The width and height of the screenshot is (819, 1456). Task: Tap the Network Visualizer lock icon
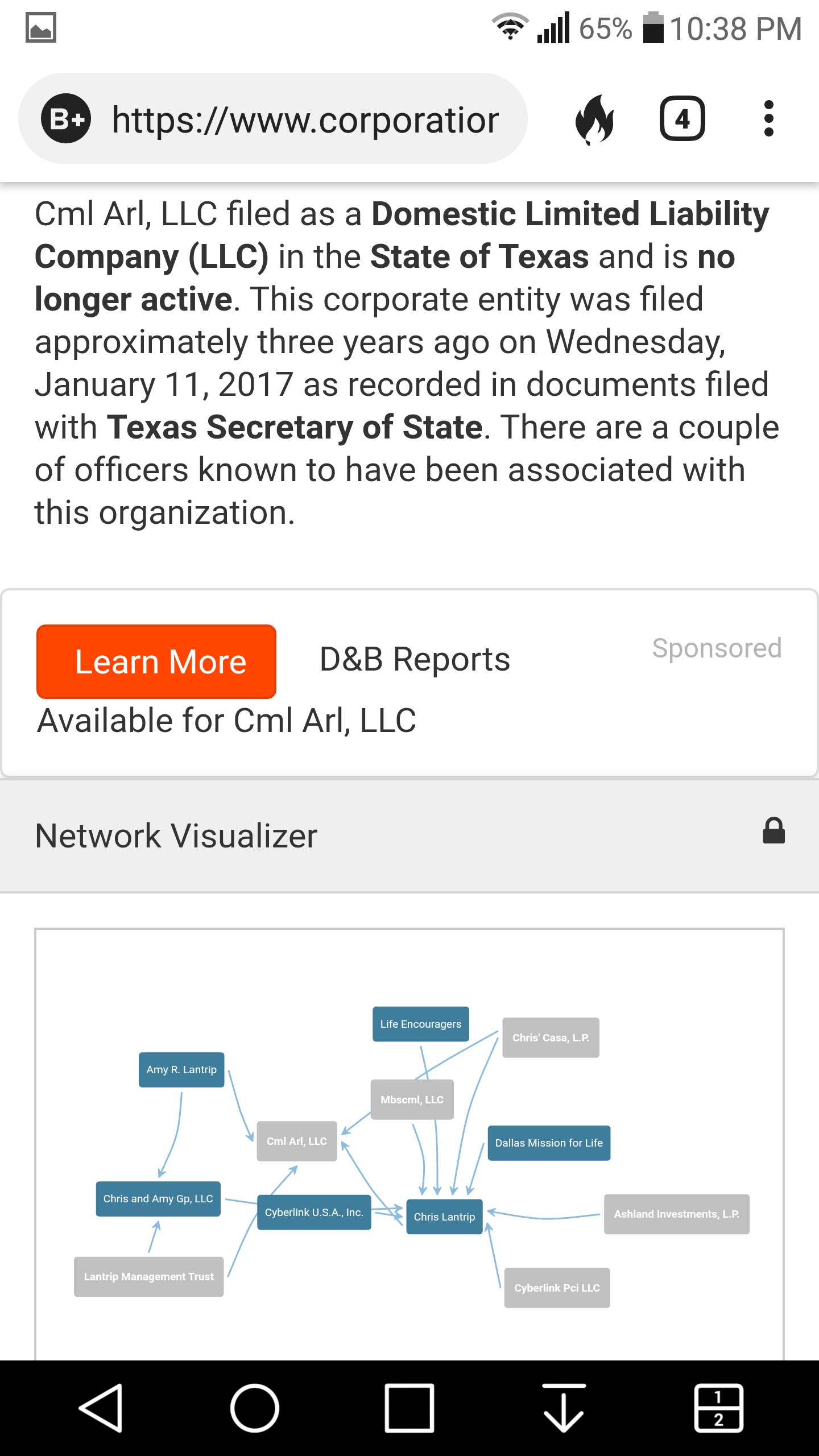tap(773, 831)
